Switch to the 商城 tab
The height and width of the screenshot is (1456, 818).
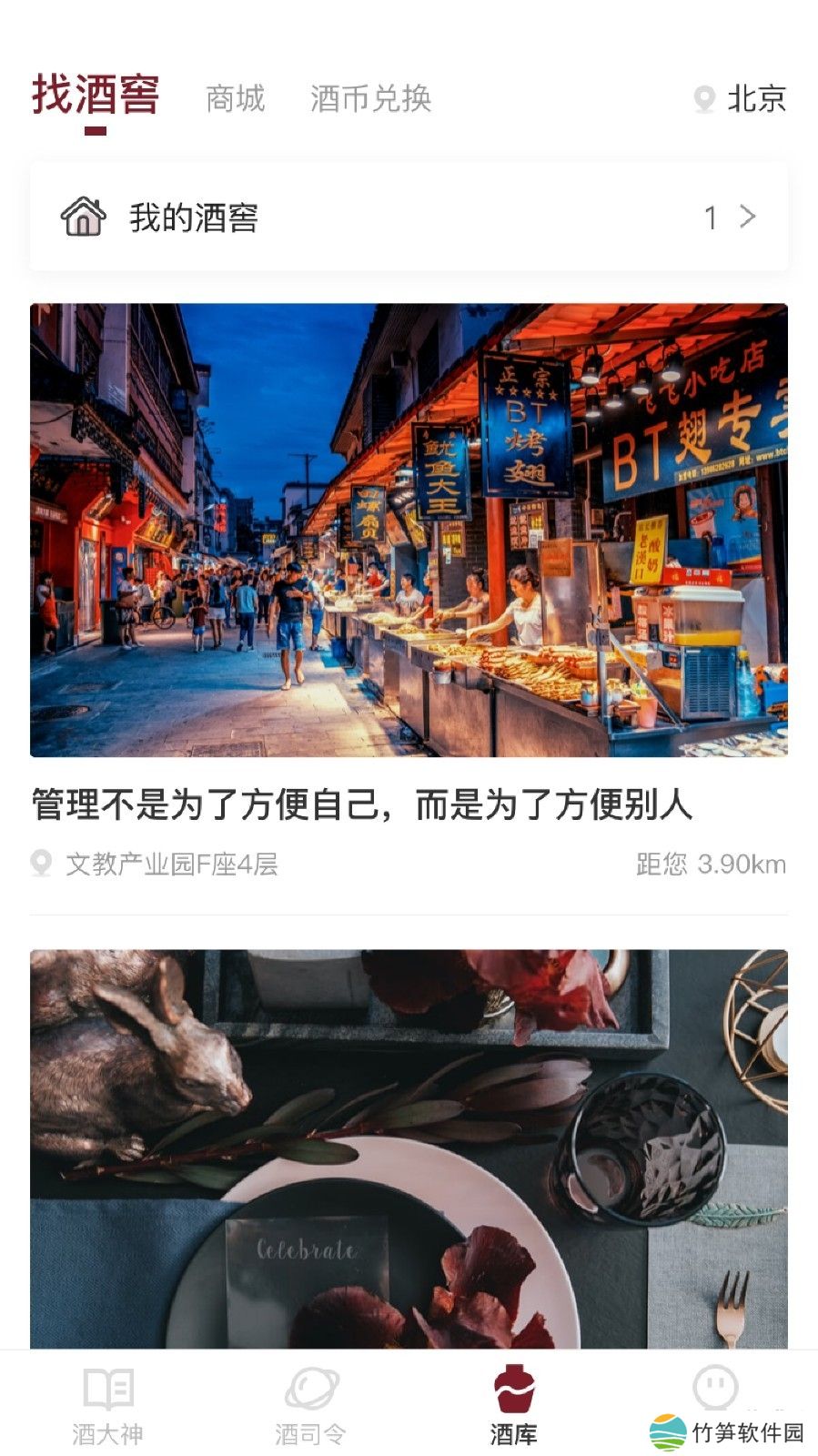coord(235,98)
